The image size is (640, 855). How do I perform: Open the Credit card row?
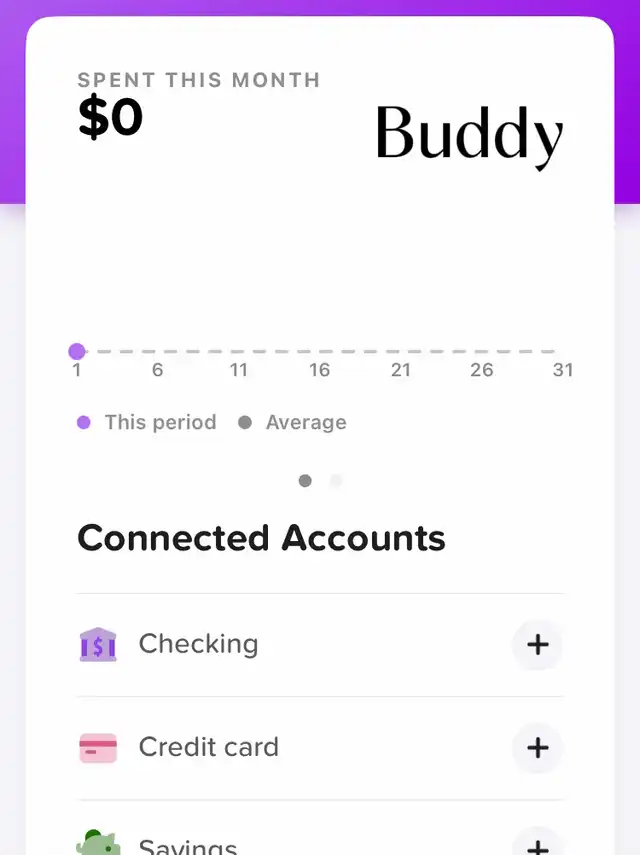pyautogui.click(x=208, y=748)
